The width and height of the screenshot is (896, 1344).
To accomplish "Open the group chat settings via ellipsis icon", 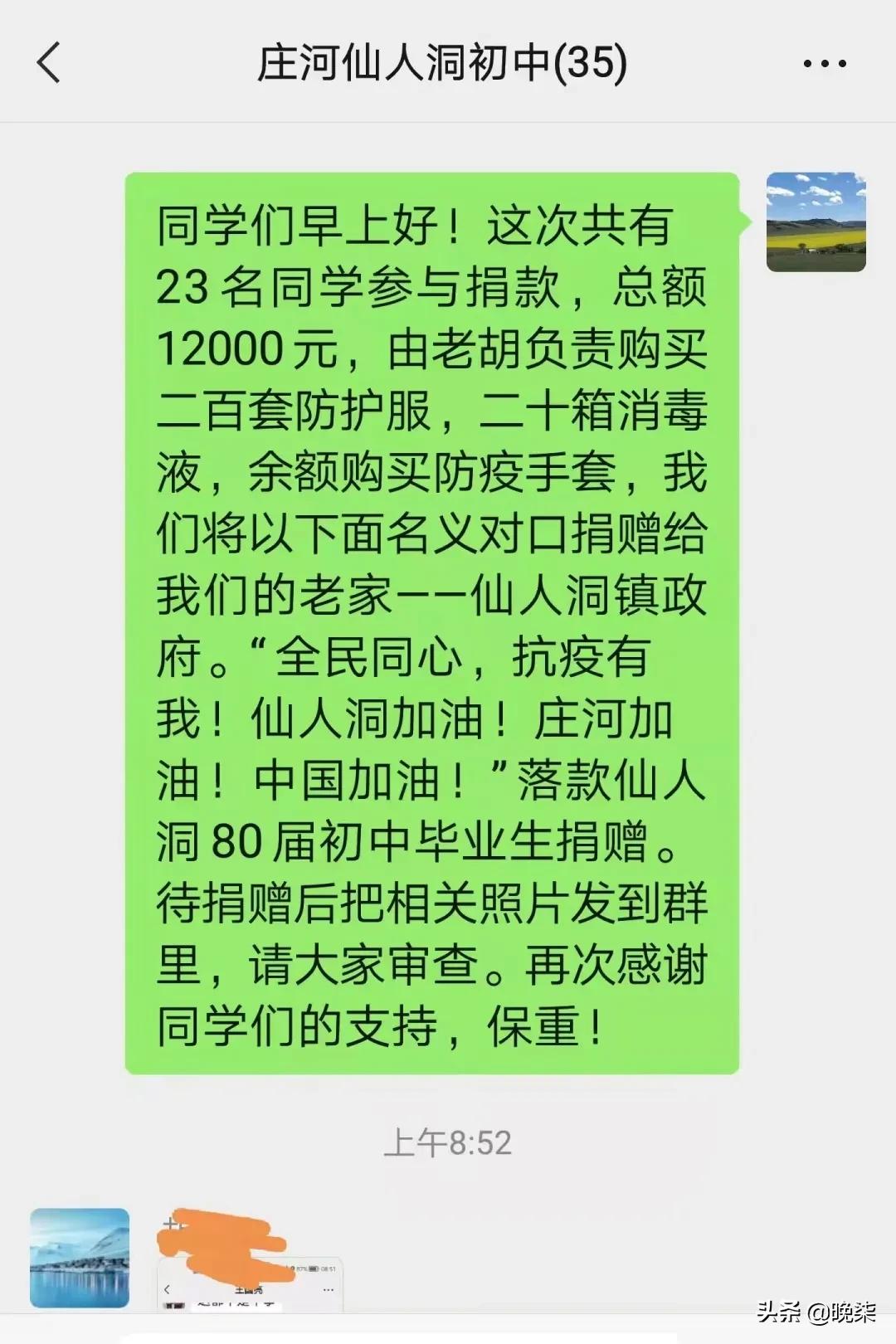I will (x=825, y=63).
